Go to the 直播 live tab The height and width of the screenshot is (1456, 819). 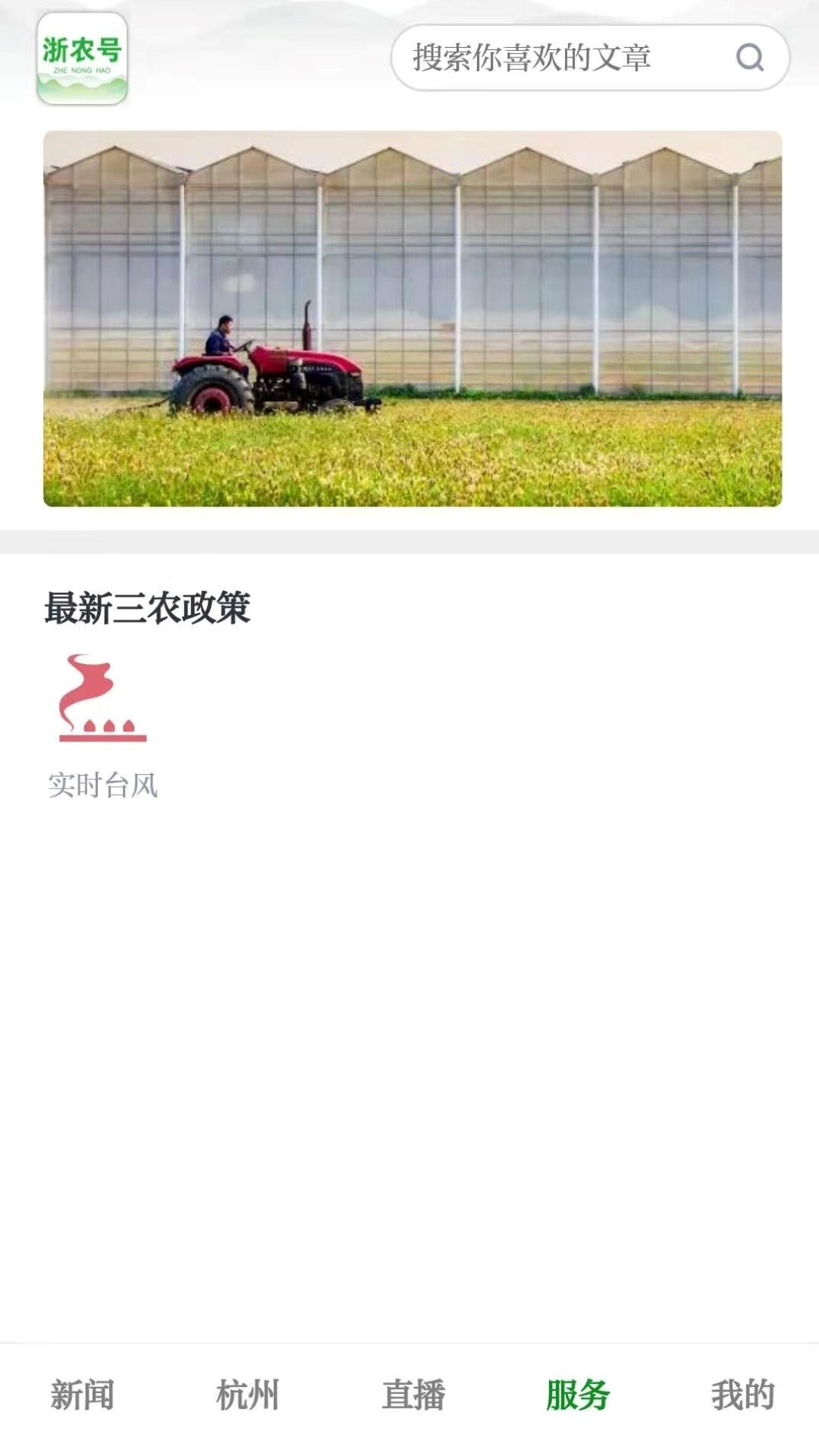click(x=413, y=1395)
